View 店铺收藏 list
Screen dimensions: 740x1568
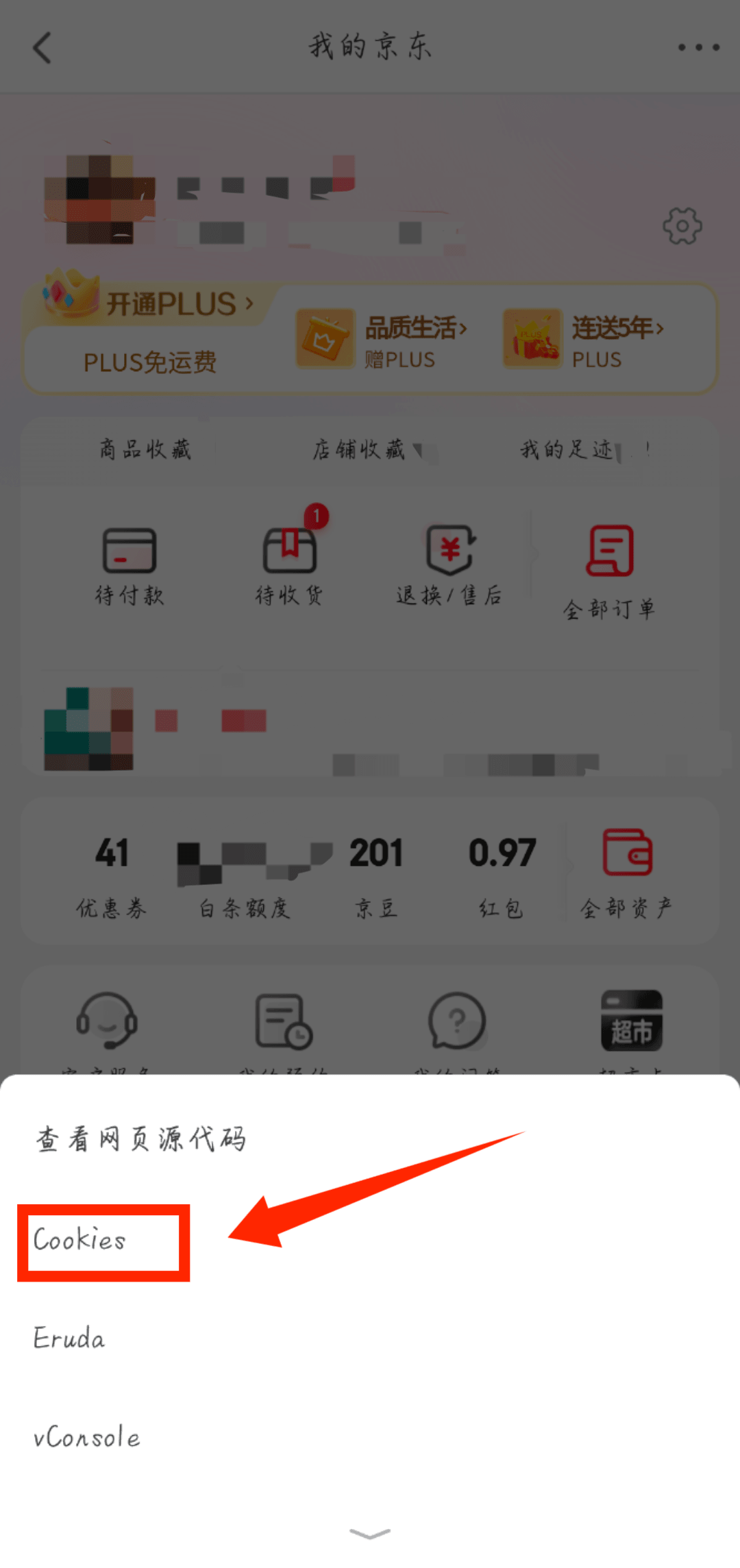pos(359,450)
